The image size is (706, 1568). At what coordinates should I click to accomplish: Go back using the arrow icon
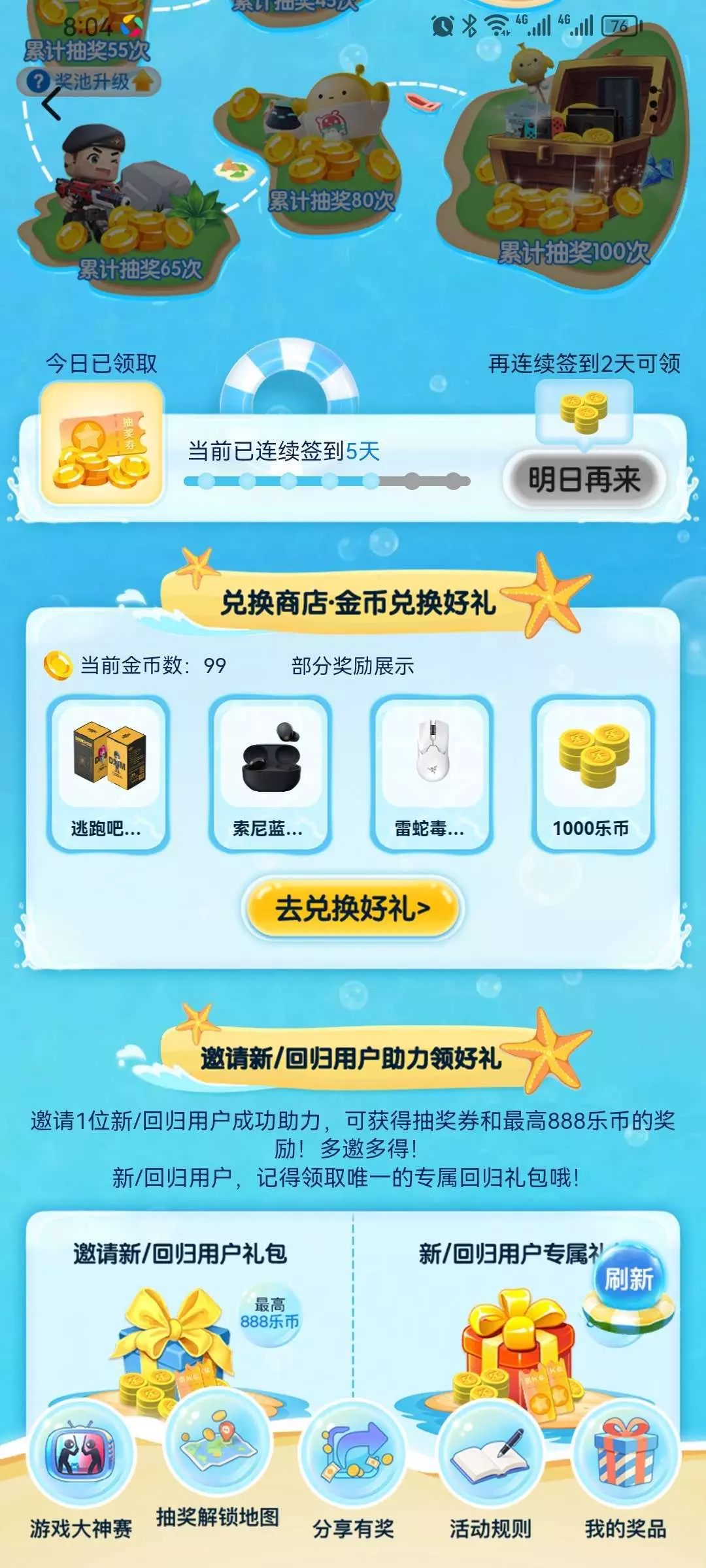51,105
